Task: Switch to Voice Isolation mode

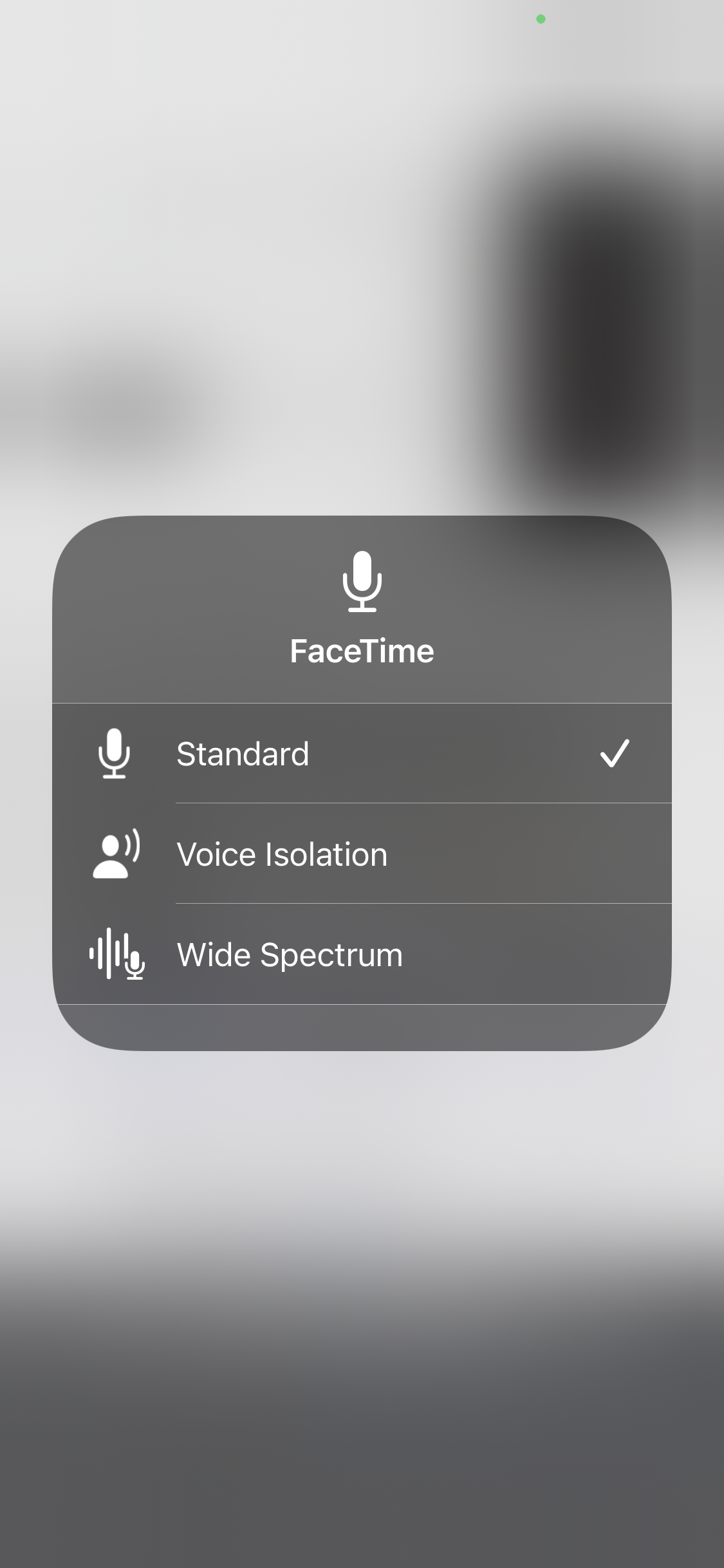Action: pos(362,854)
